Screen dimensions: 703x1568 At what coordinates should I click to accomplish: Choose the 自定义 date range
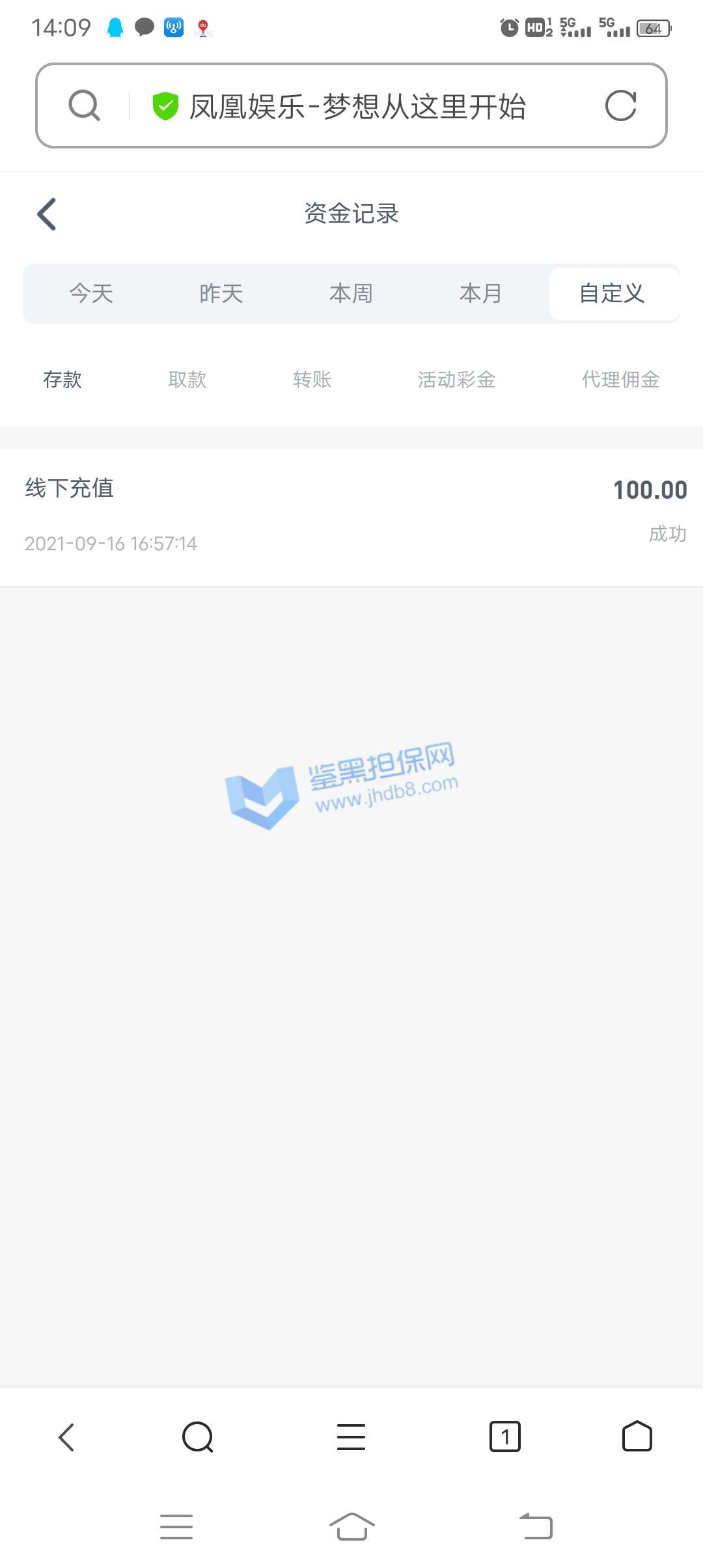(x=613, y=293)
